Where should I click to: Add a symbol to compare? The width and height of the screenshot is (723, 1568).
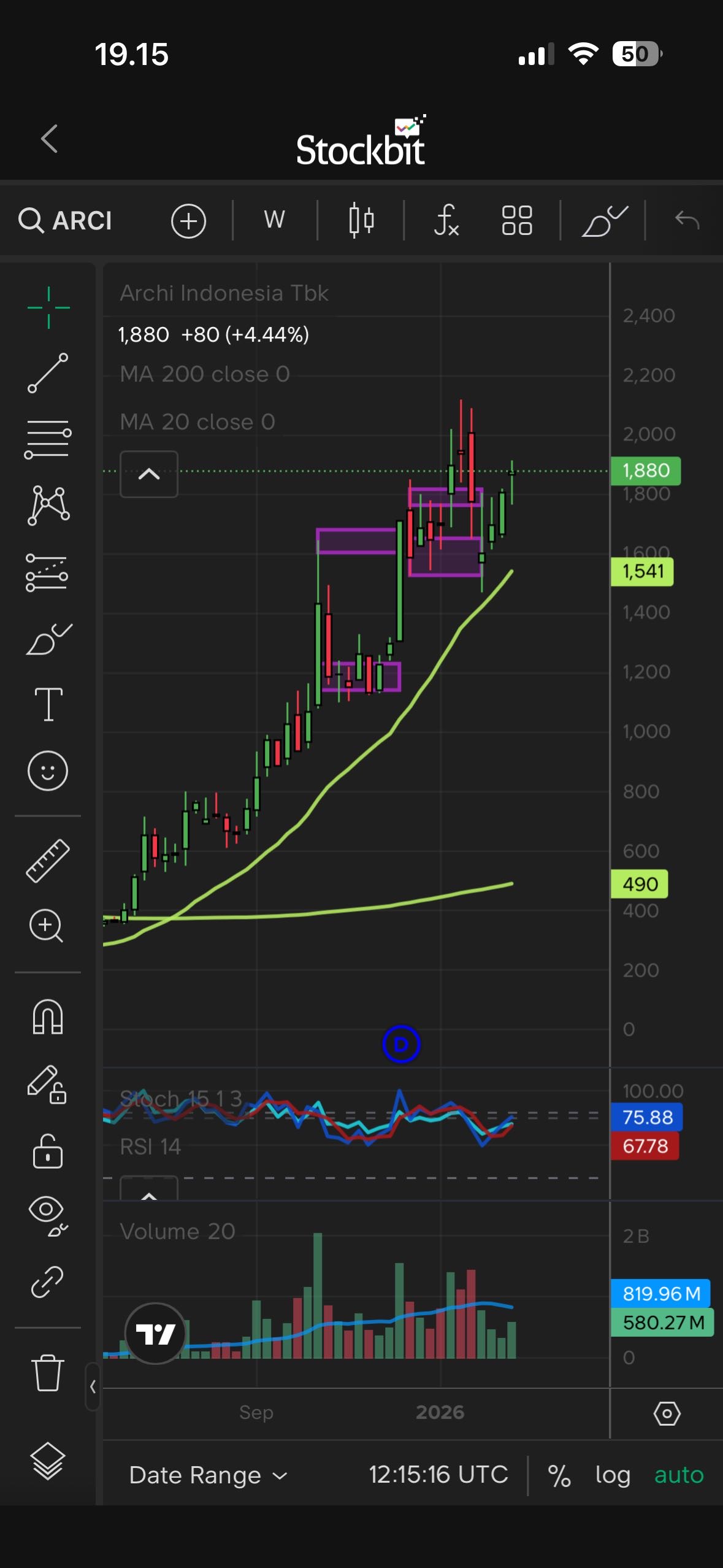click(x=188, y=221)
